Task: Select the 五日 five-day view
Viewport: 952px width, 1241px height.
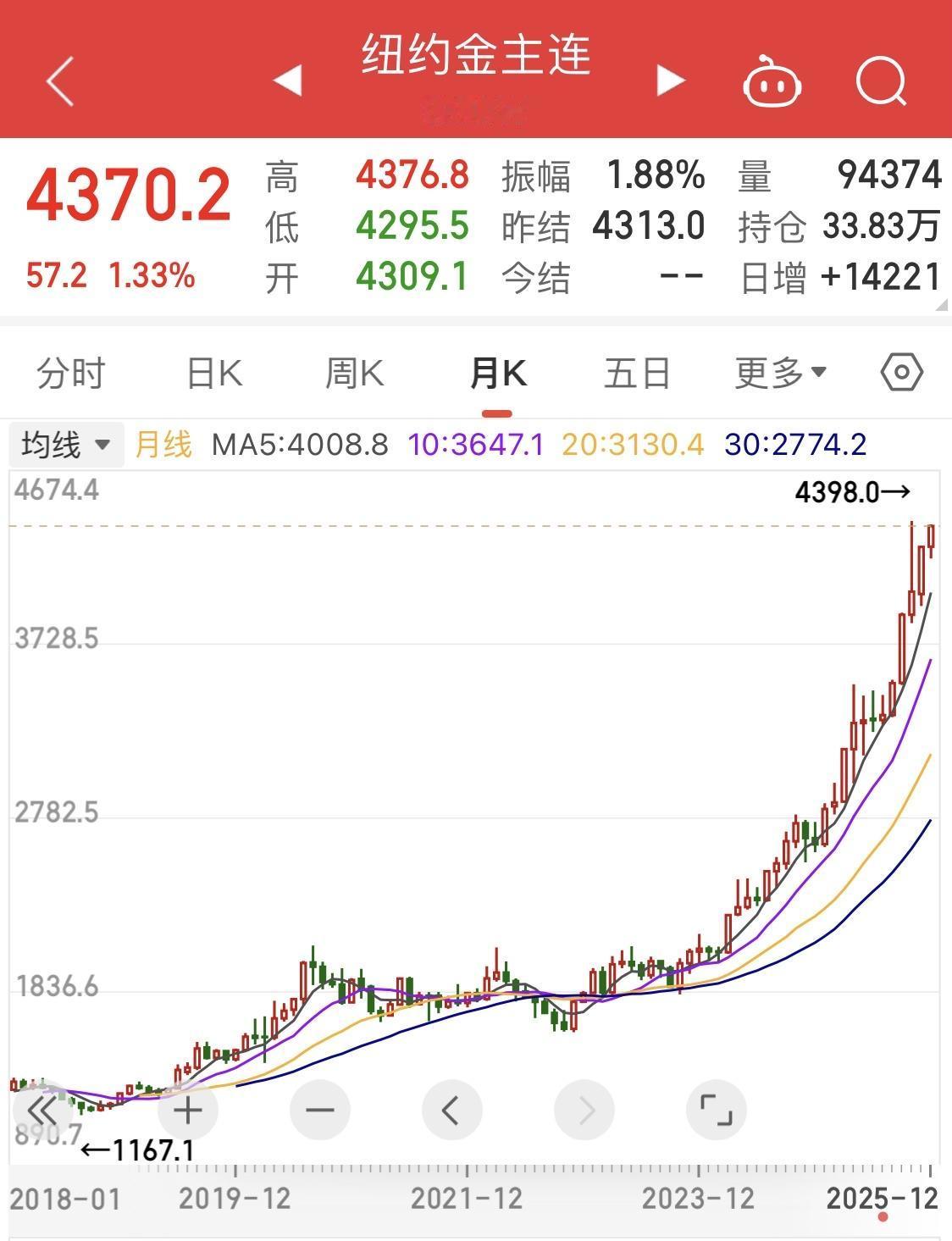Action: tap(637, 371)
